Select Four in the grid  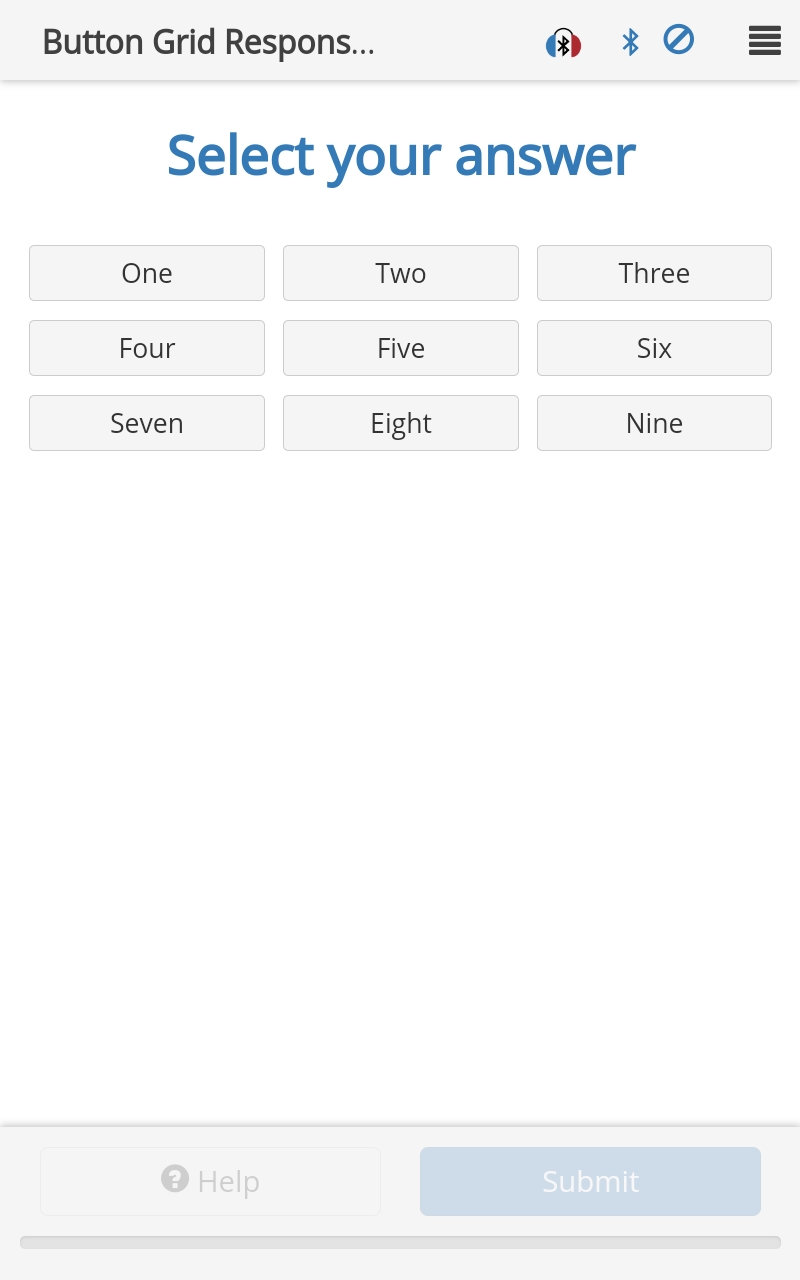pyautogui.click(x=147, y=348)
